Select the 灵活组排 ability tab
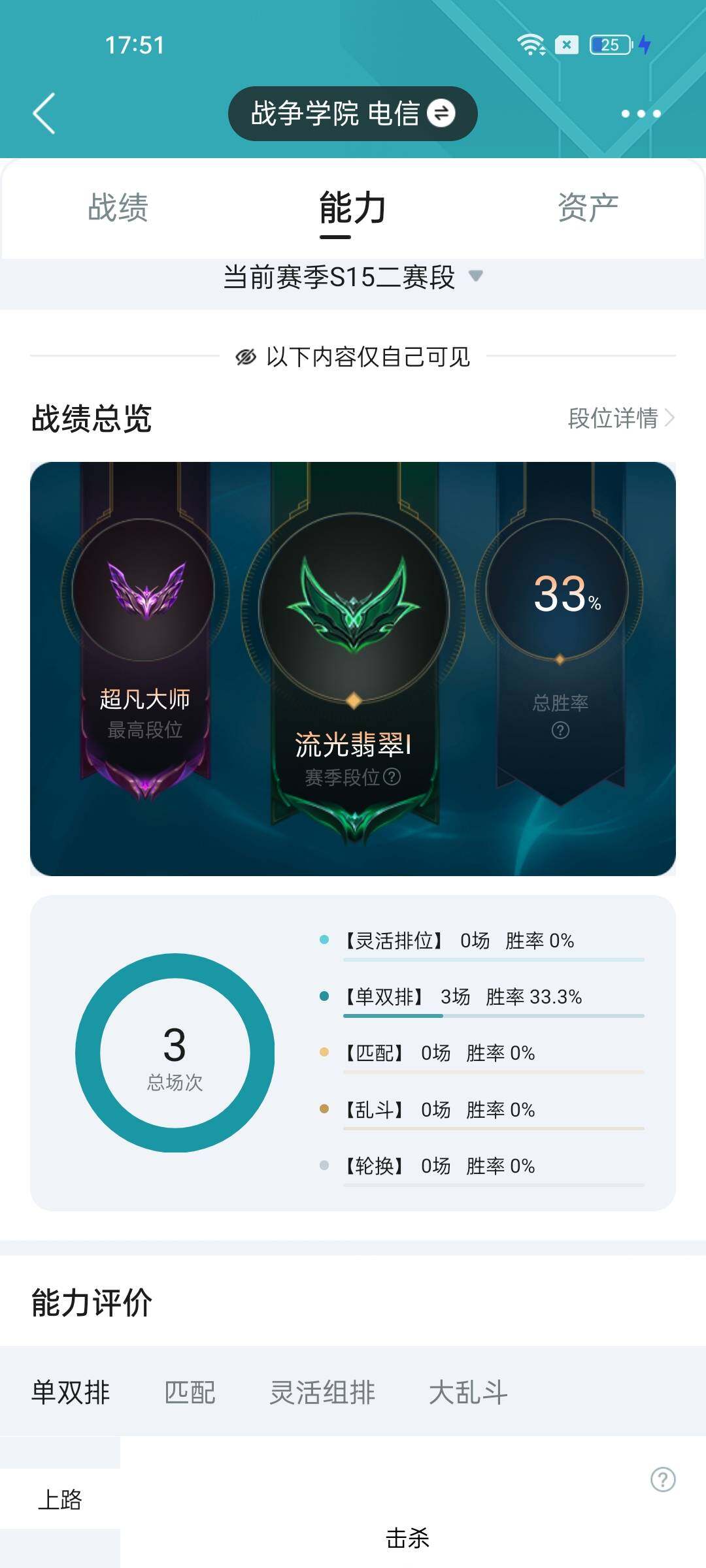Screen dimensions: 706x1568 [x=322, y=1392]
